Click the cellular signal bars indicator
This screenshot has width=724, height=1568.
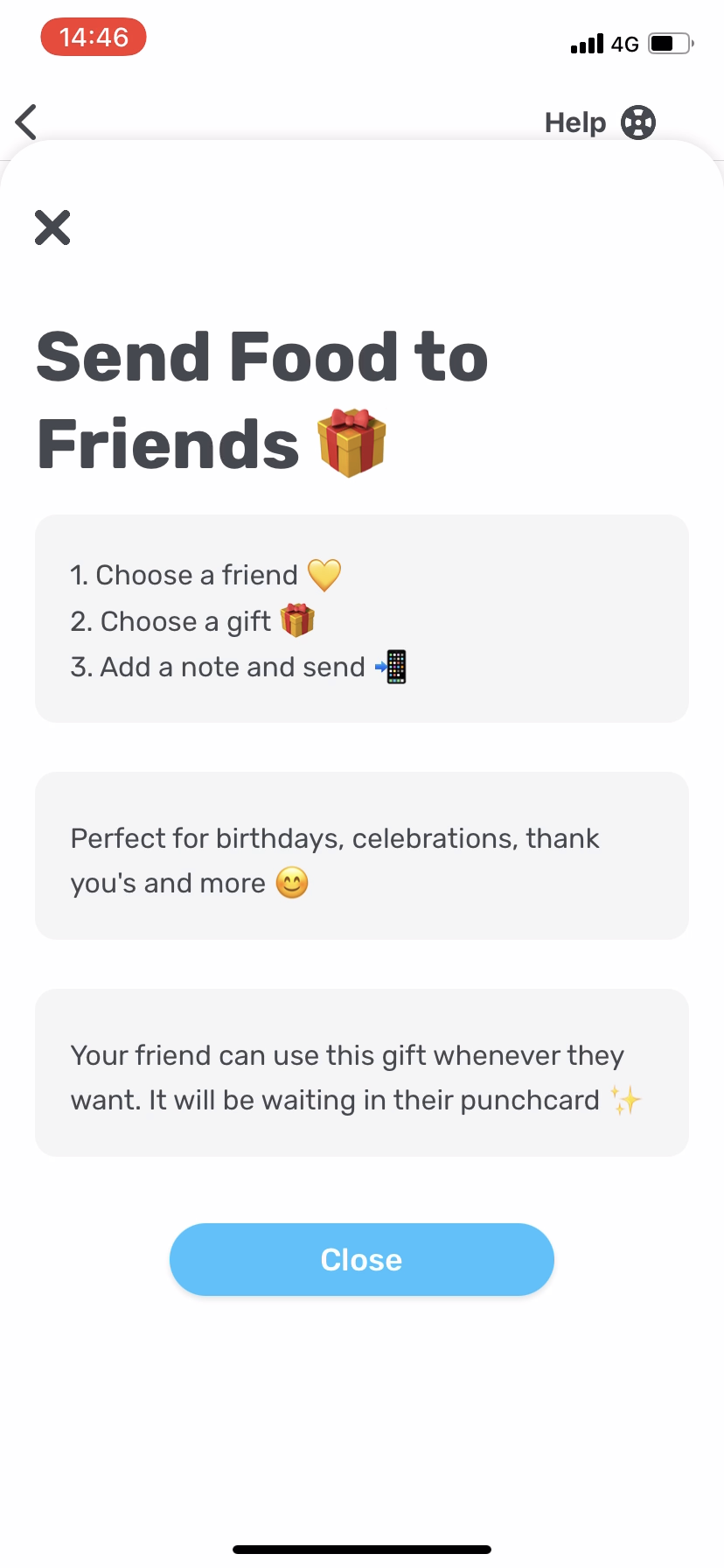586,43
